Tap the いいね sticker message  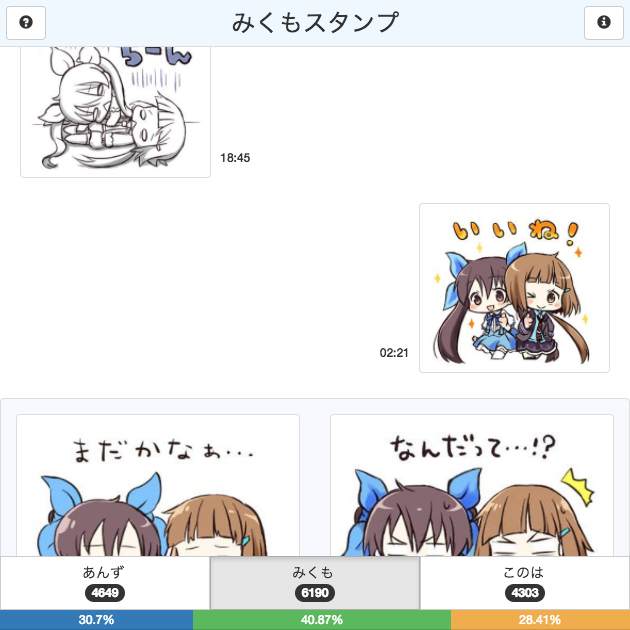pos(514,288)
